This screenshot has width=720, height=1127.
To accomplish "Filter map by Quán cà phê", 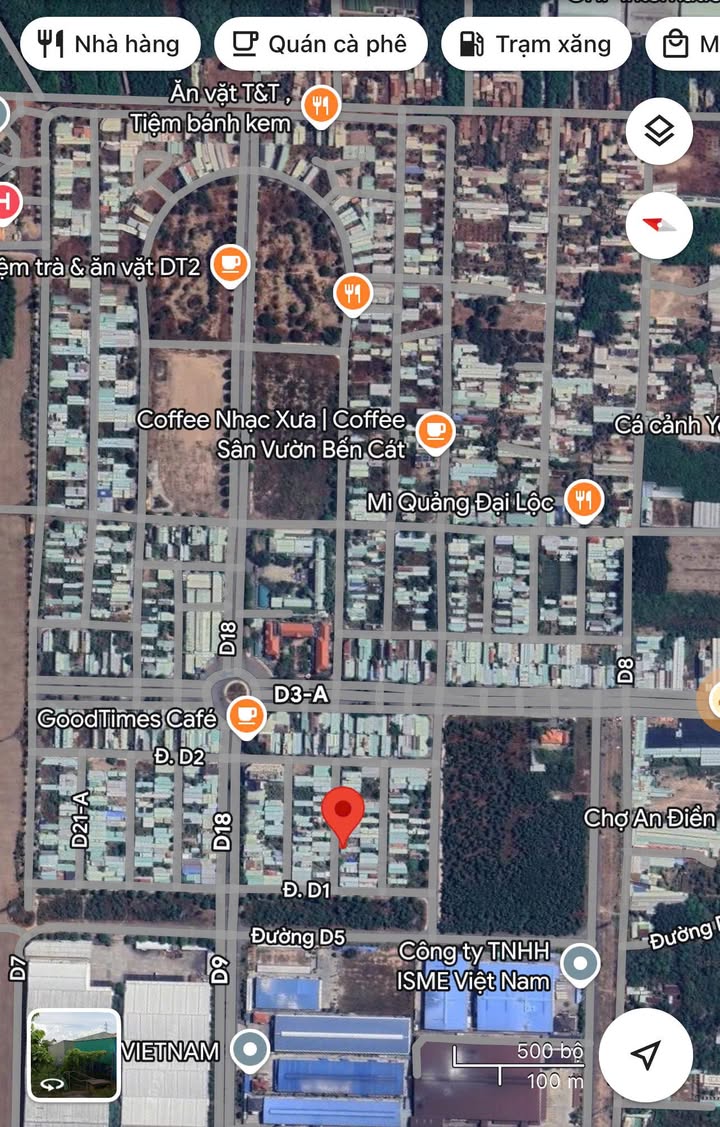I will [320, 44].
